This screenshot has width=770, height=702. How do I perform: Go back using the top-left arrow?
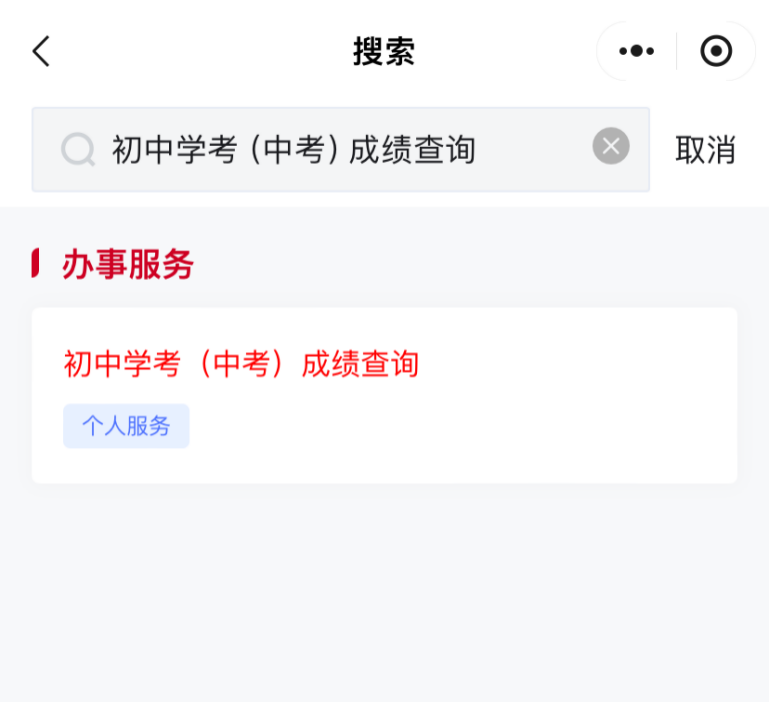[x=41, y=51]
